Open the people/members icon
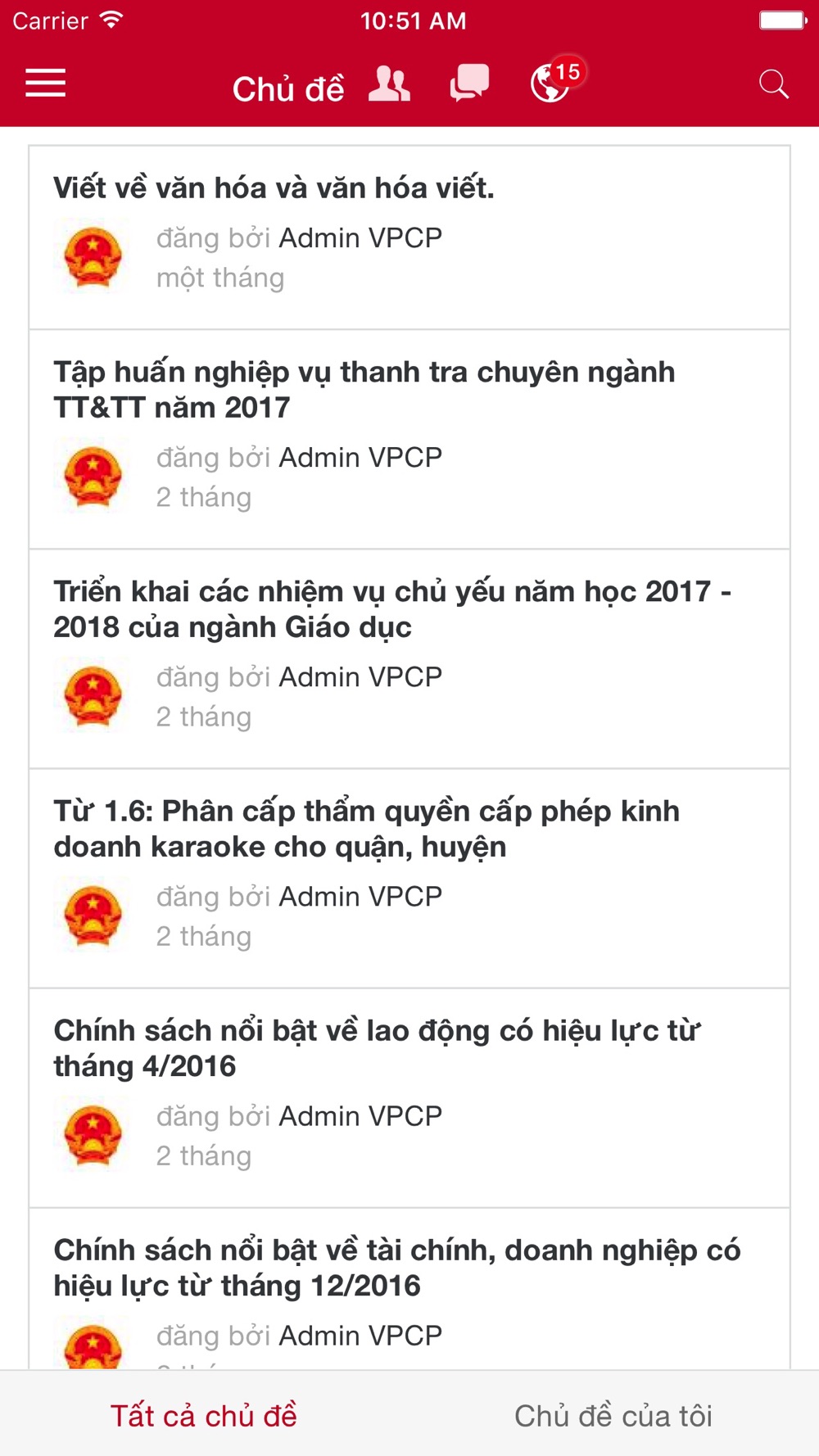The height and width of the screenshot is (1456, 819). (389, 84)
